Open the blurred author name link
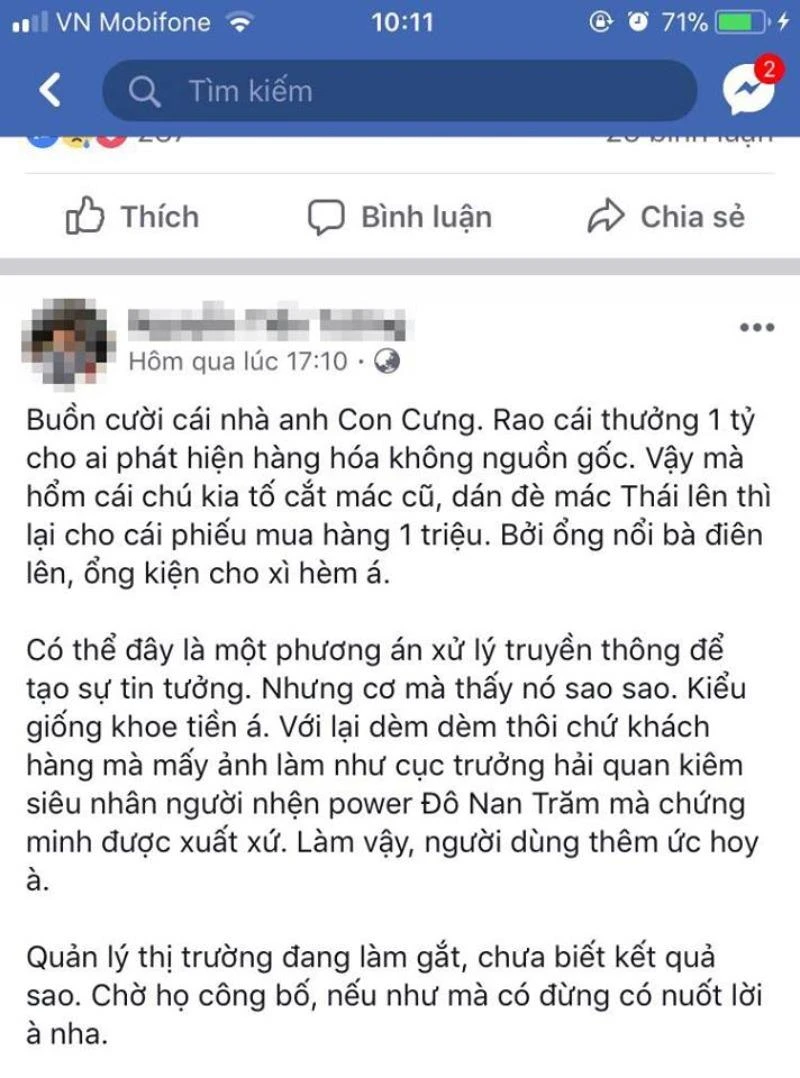Screen dimensions: 800x1078 (267, 323)
